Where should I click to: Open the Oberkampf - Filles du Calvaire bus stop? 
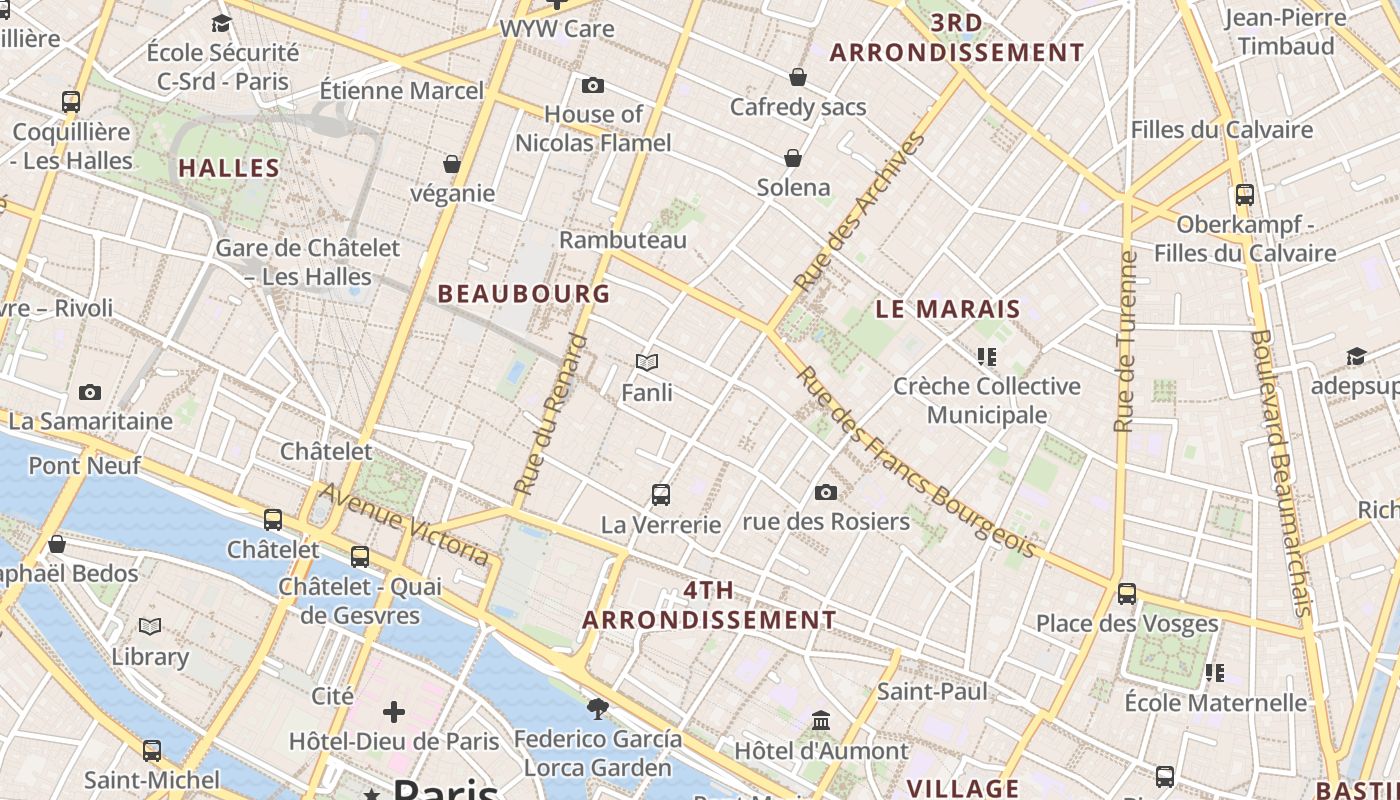click(x=1245, y=195)
